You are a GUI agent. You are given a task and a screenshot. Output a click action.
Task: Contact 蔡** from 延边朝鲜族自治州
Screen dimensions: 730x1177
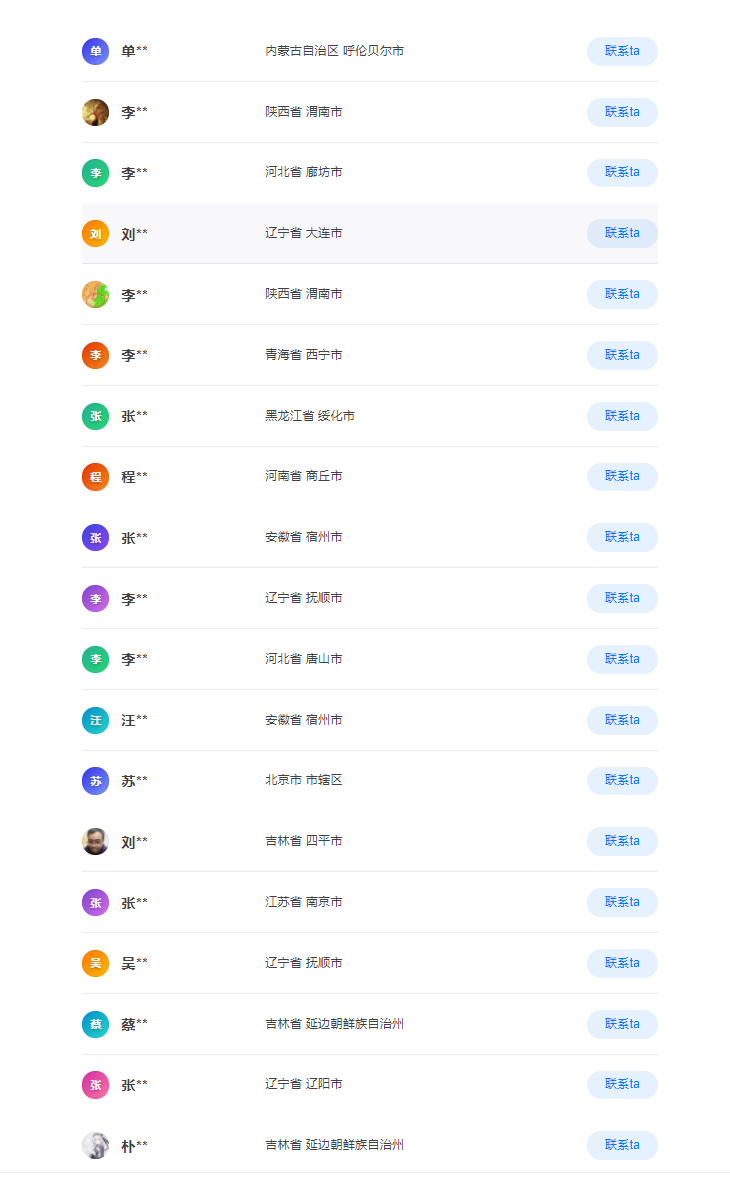tap(622, 1024)
